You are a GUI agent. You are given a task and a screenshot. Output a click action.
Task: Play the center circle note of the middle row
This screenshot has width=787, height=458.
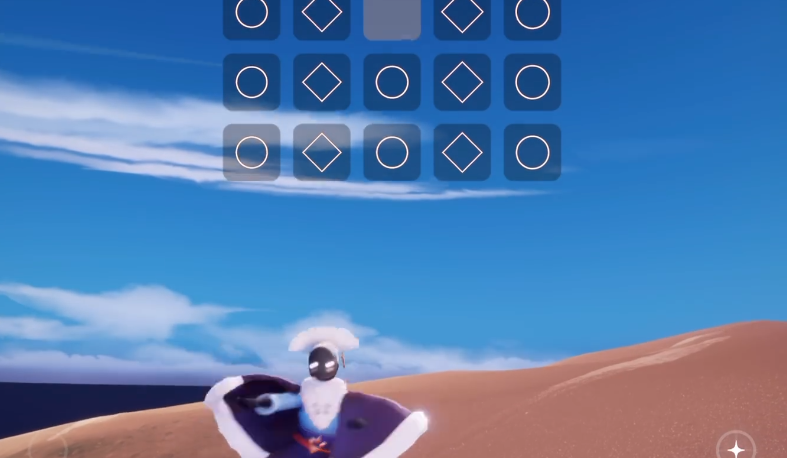[x=392, y=82]
